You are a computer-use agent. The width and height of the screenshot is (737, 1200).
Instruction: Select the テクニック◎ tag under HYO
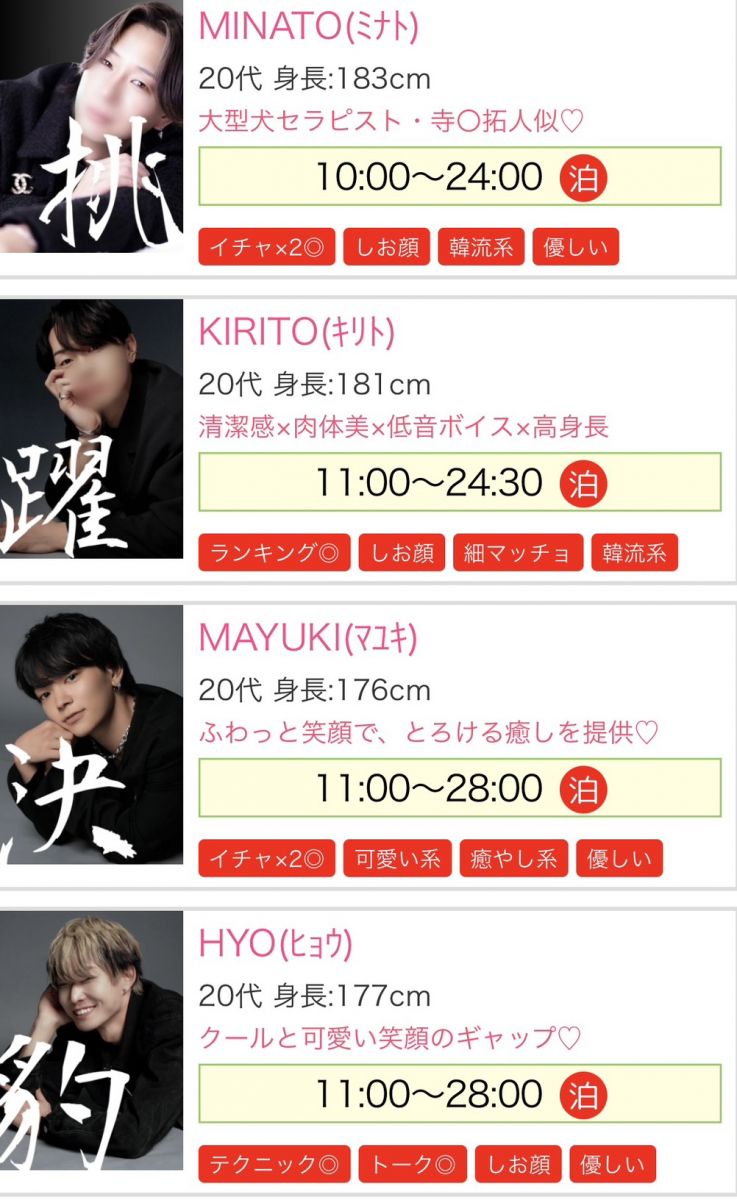coord(274,1164)
